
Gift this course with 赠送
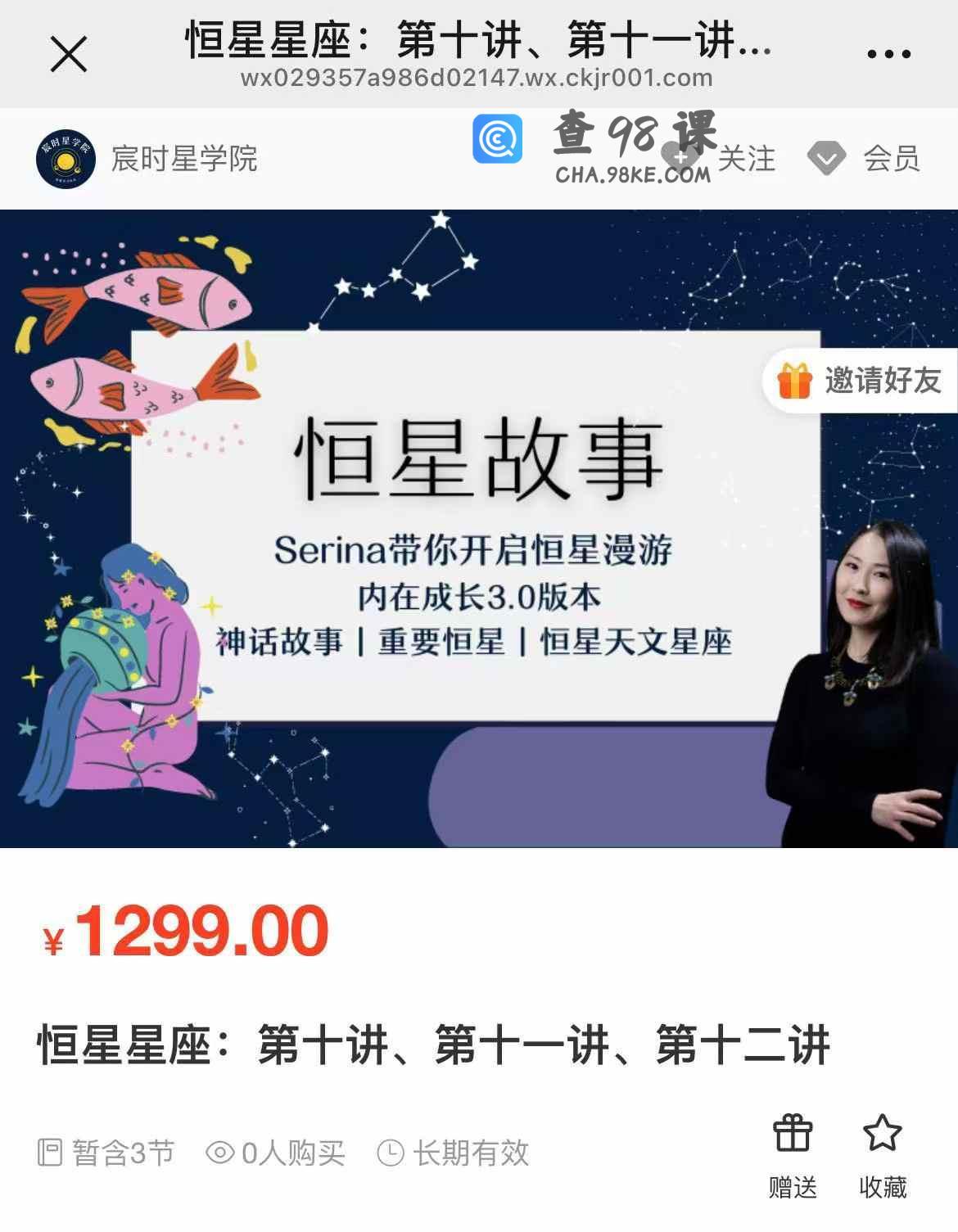tap(793, 1155)
